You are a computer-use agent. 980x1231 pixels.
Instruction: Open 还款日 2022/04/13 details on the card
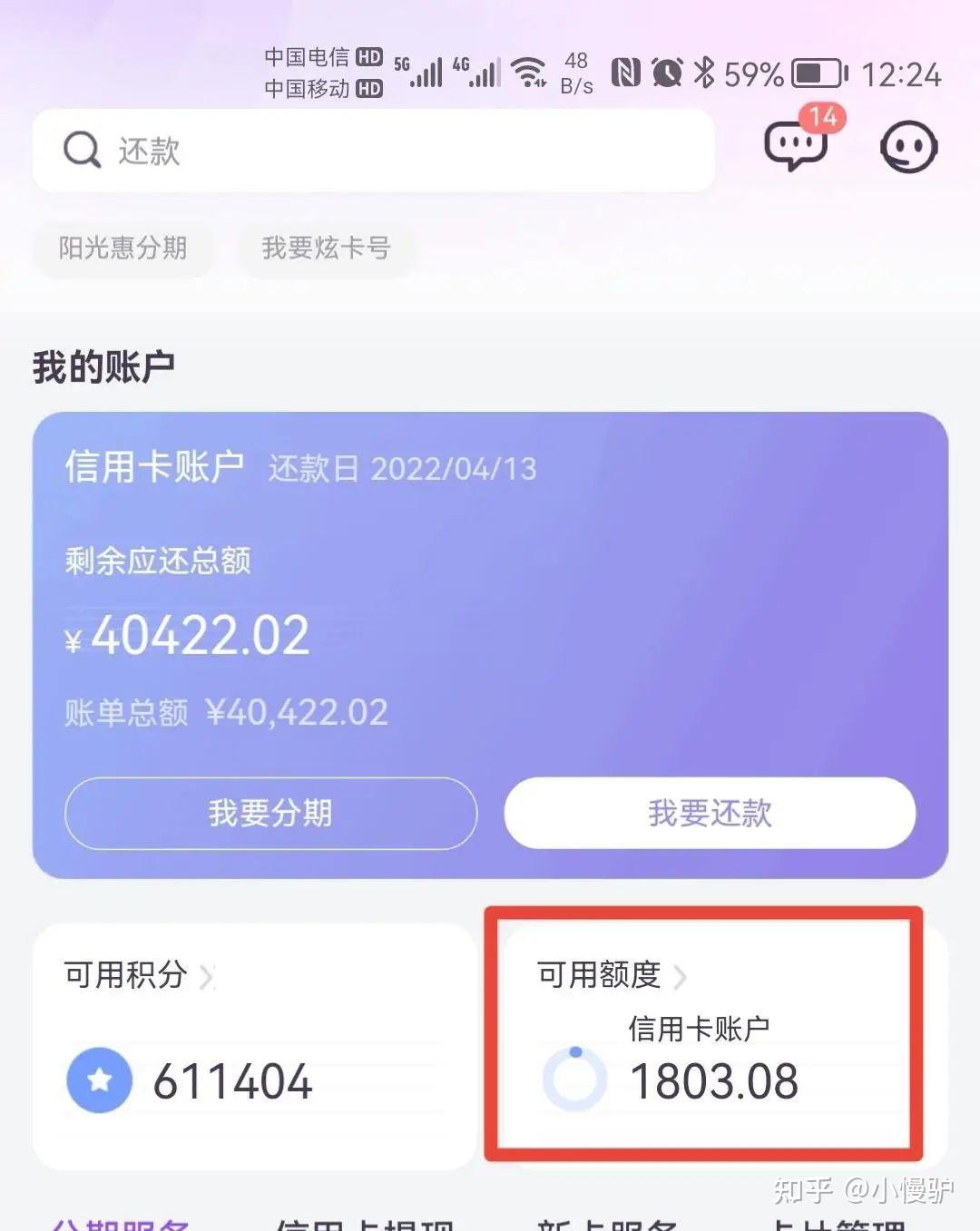[402, 470]
